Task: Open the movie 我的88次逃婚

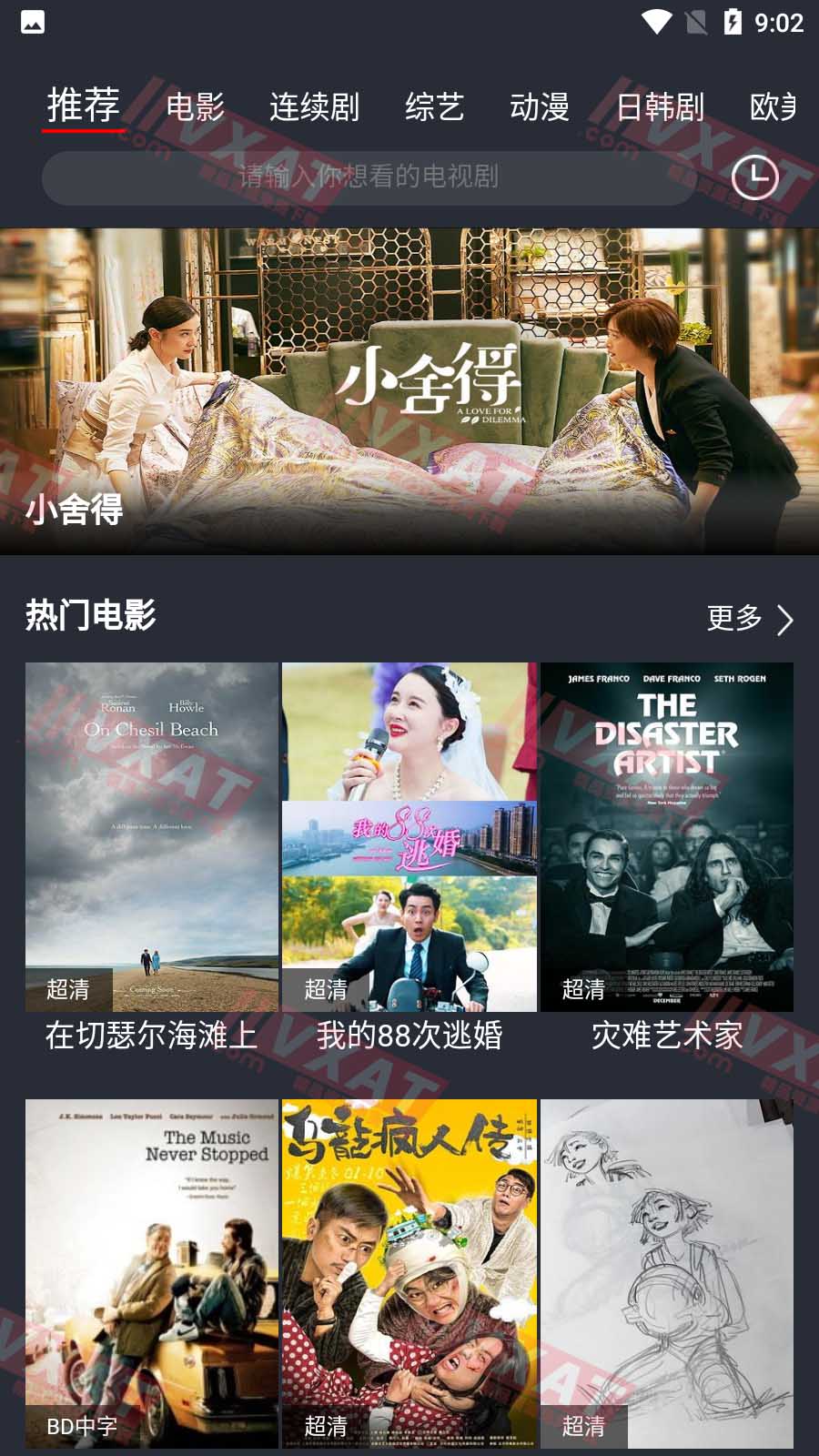Action: click(409, 837)
